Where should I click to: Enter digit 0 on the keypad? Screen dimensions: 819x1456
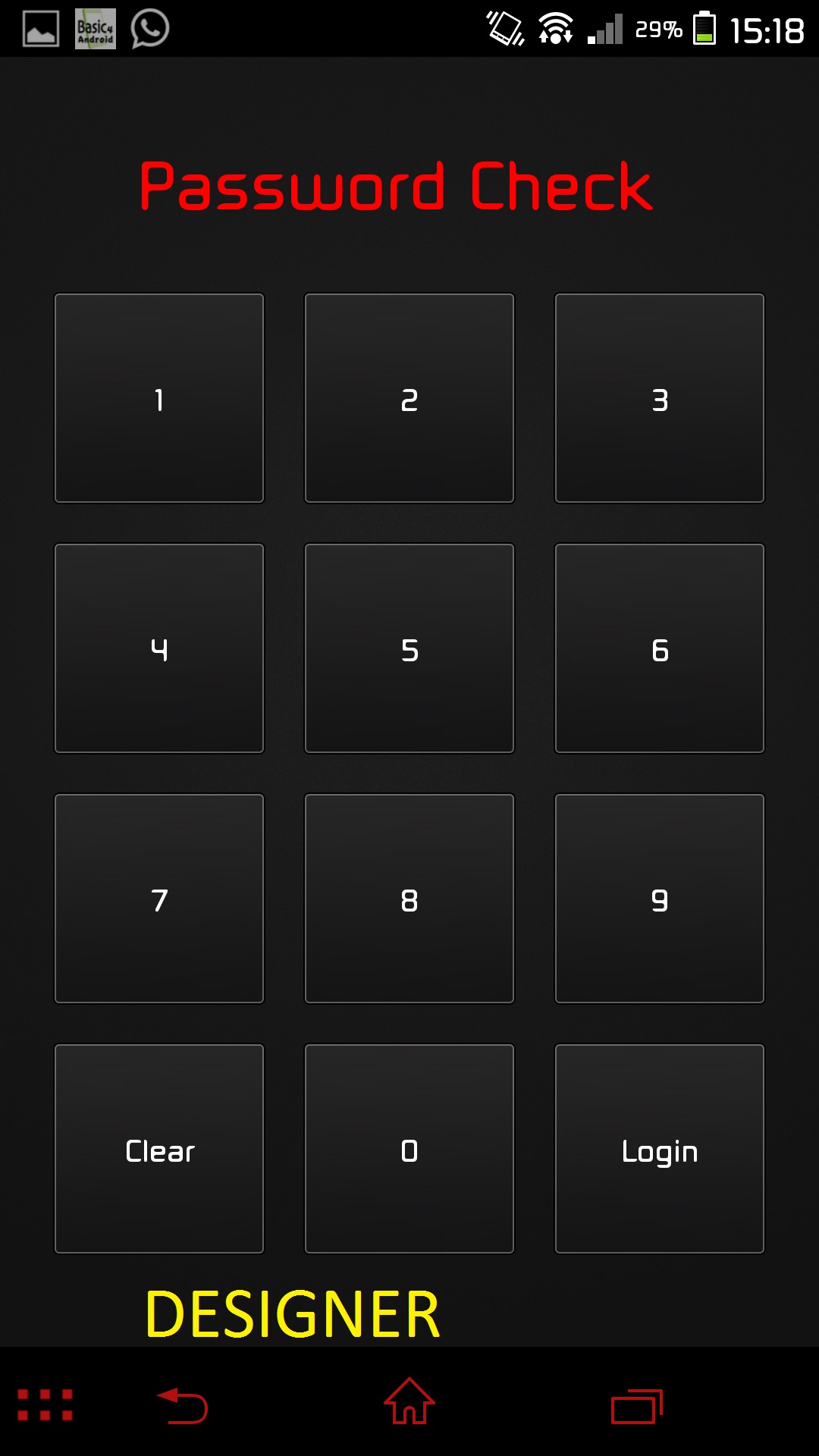click(409, 1149)
